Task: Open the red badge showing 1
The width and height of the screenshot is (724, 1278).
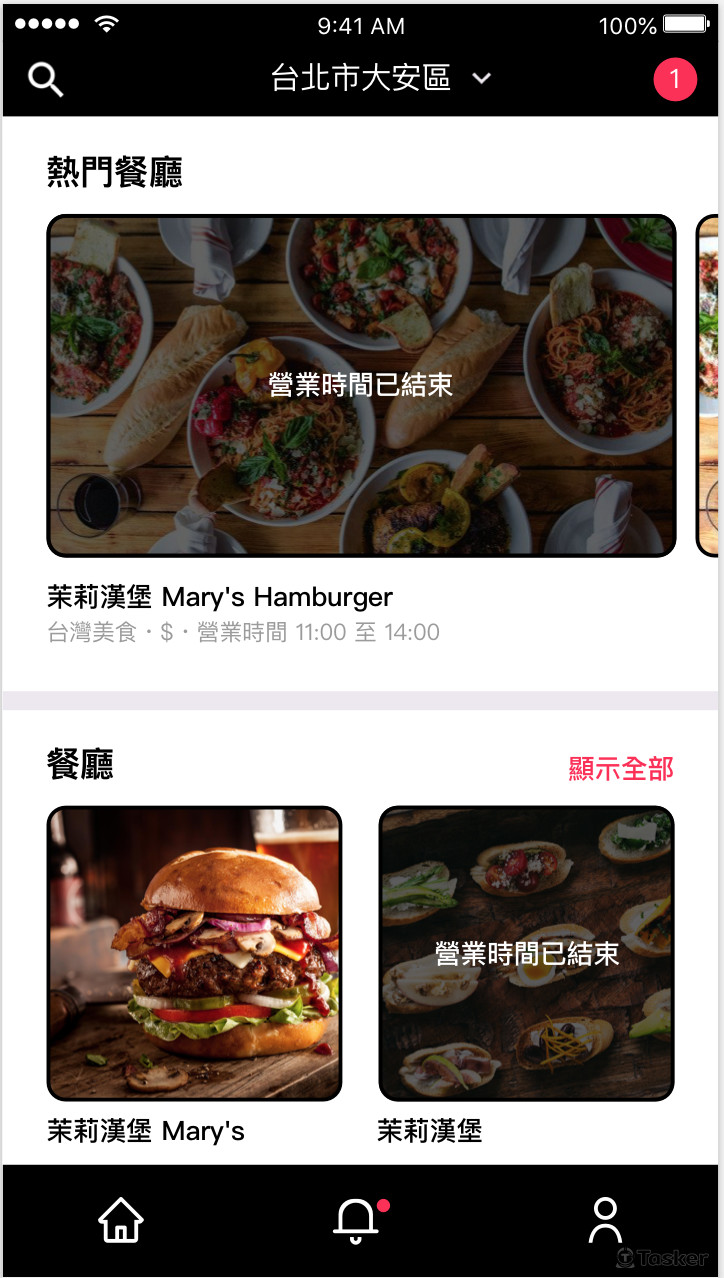Action: pos(674,80)
